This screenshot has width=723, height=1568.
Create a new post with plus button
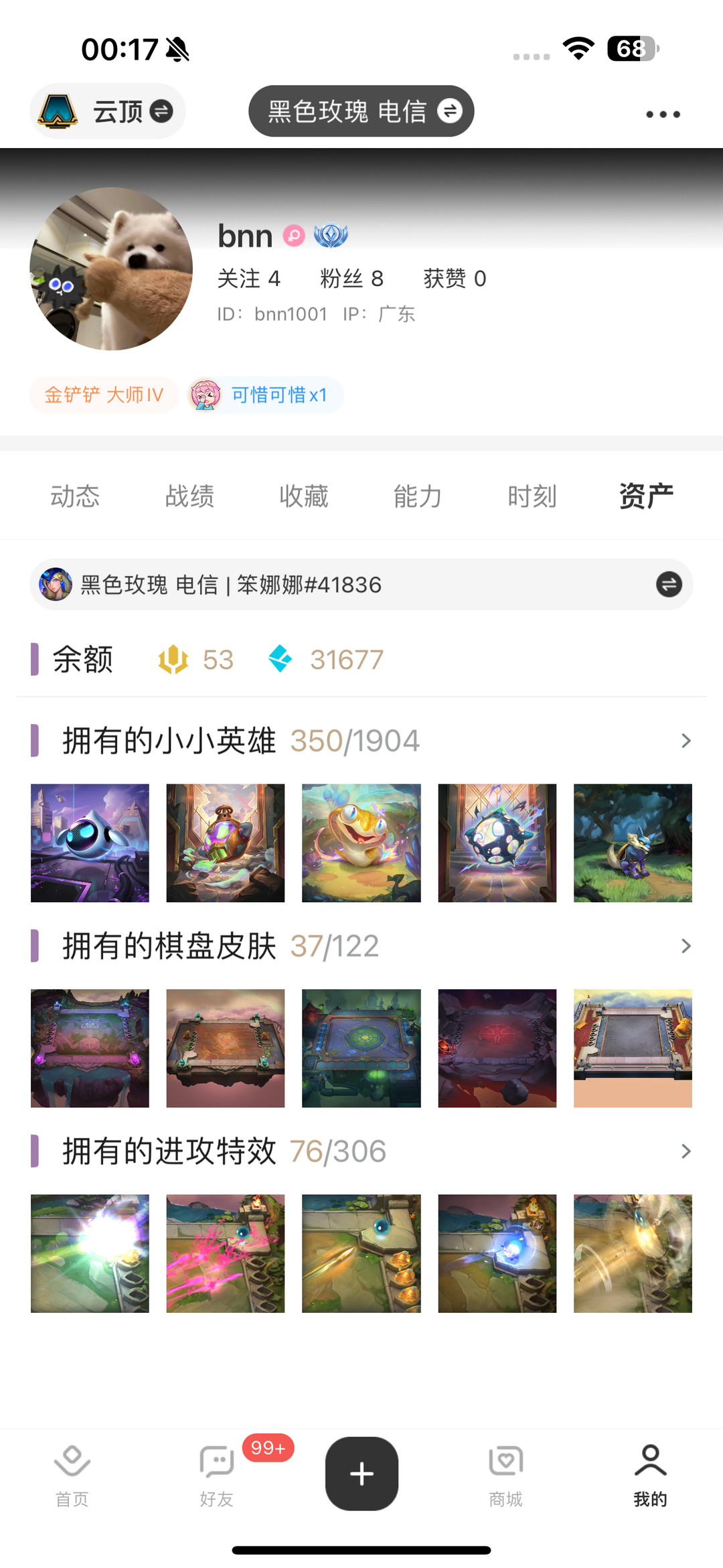pos(361,1474)
